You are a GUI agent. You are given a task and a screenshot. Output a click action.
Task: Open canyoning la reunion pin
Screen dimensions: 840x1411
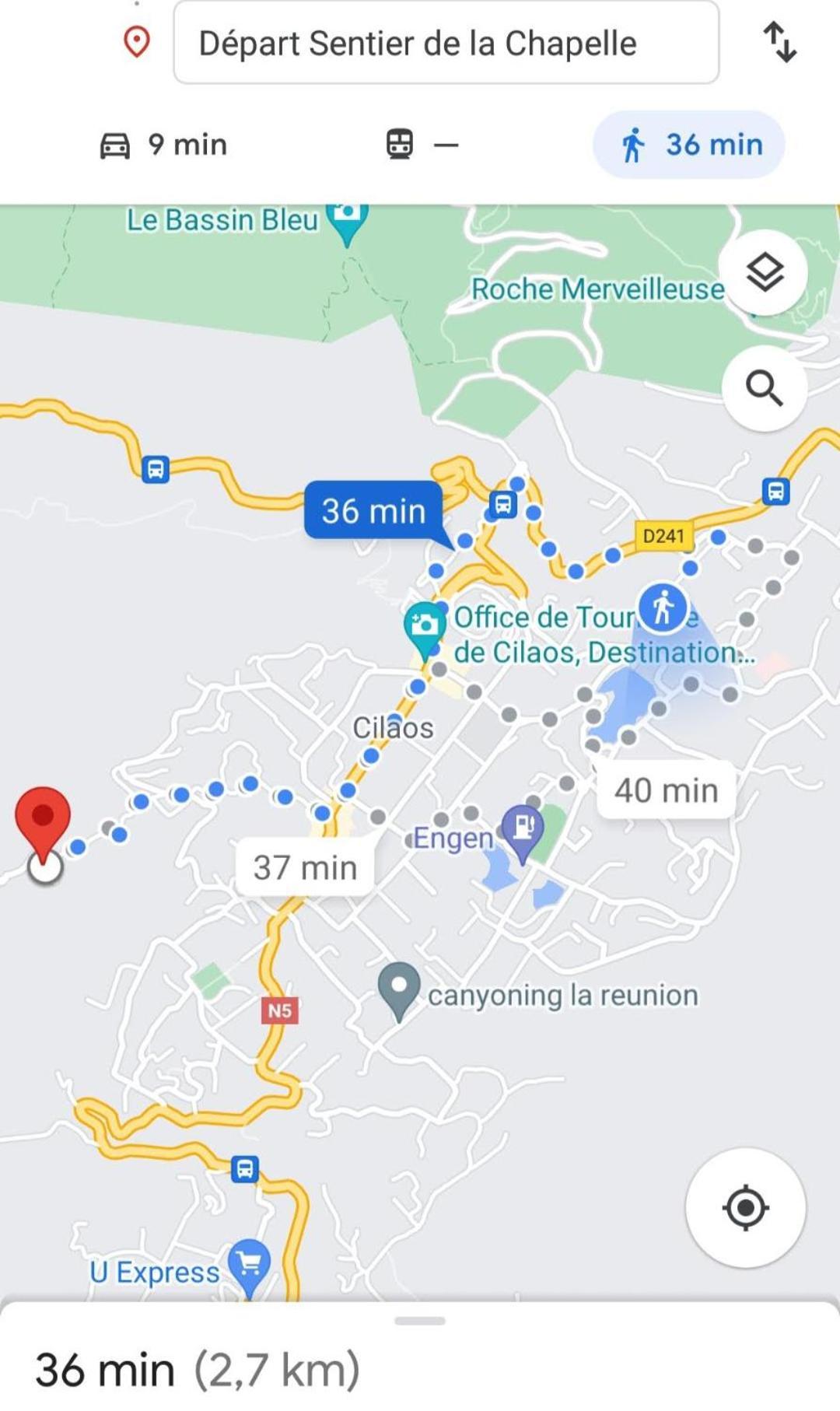[x=399, y=988]
